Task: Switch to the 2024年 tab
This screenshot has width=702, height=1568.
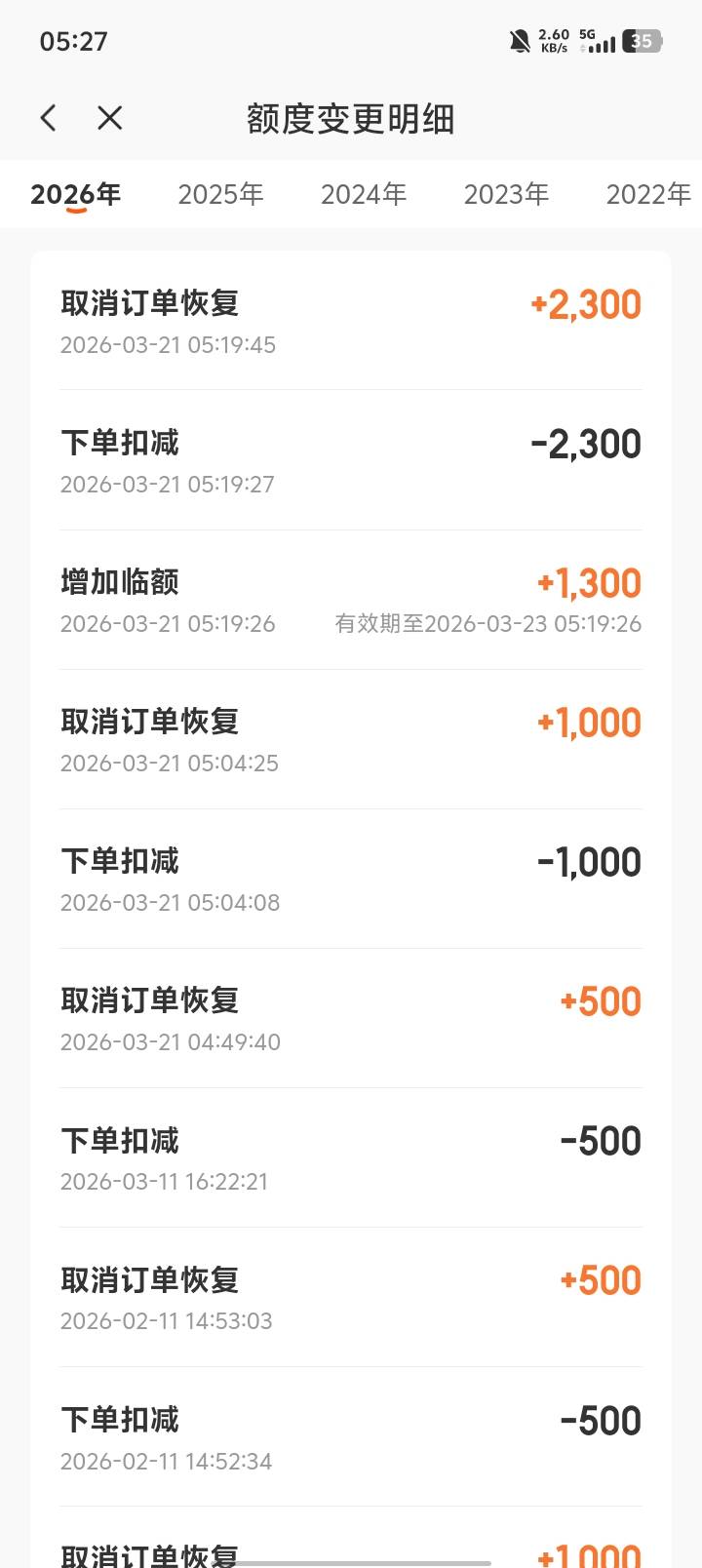Action: [364, 194]
